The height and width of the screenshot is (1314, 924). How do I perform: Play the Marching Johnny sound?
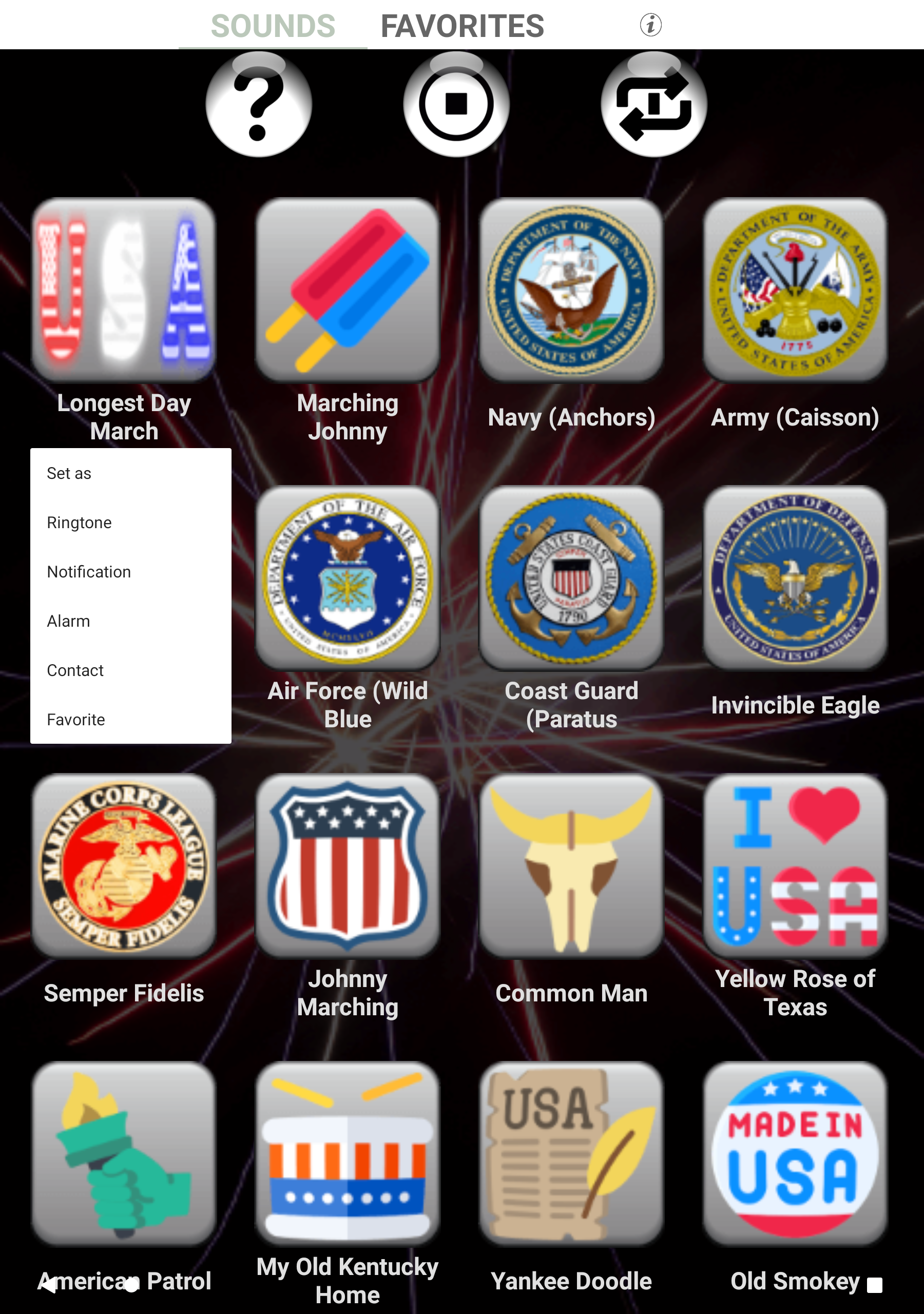tap(348, 290)
